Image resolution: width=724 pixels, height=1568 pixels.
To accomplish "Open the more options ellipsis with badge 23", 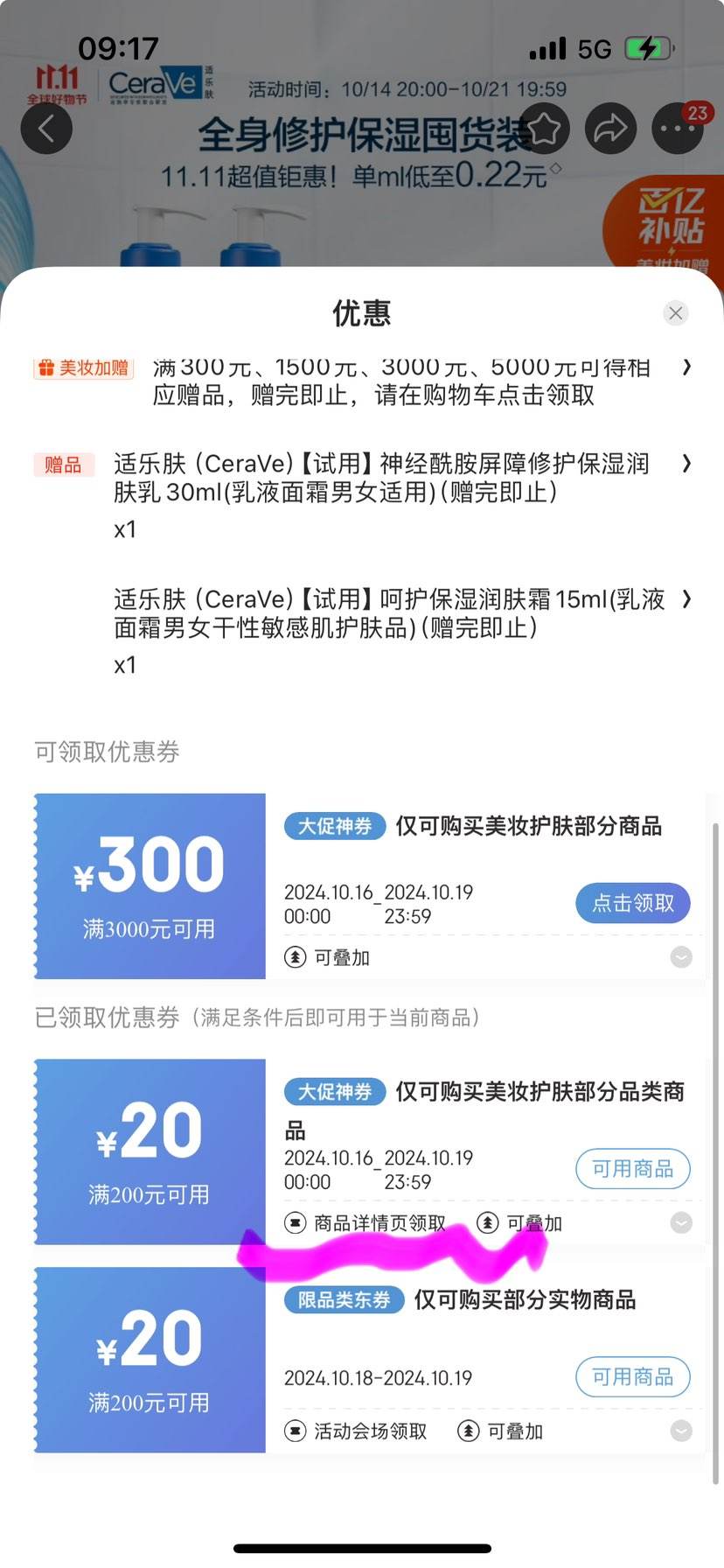I will coord(676,128).
